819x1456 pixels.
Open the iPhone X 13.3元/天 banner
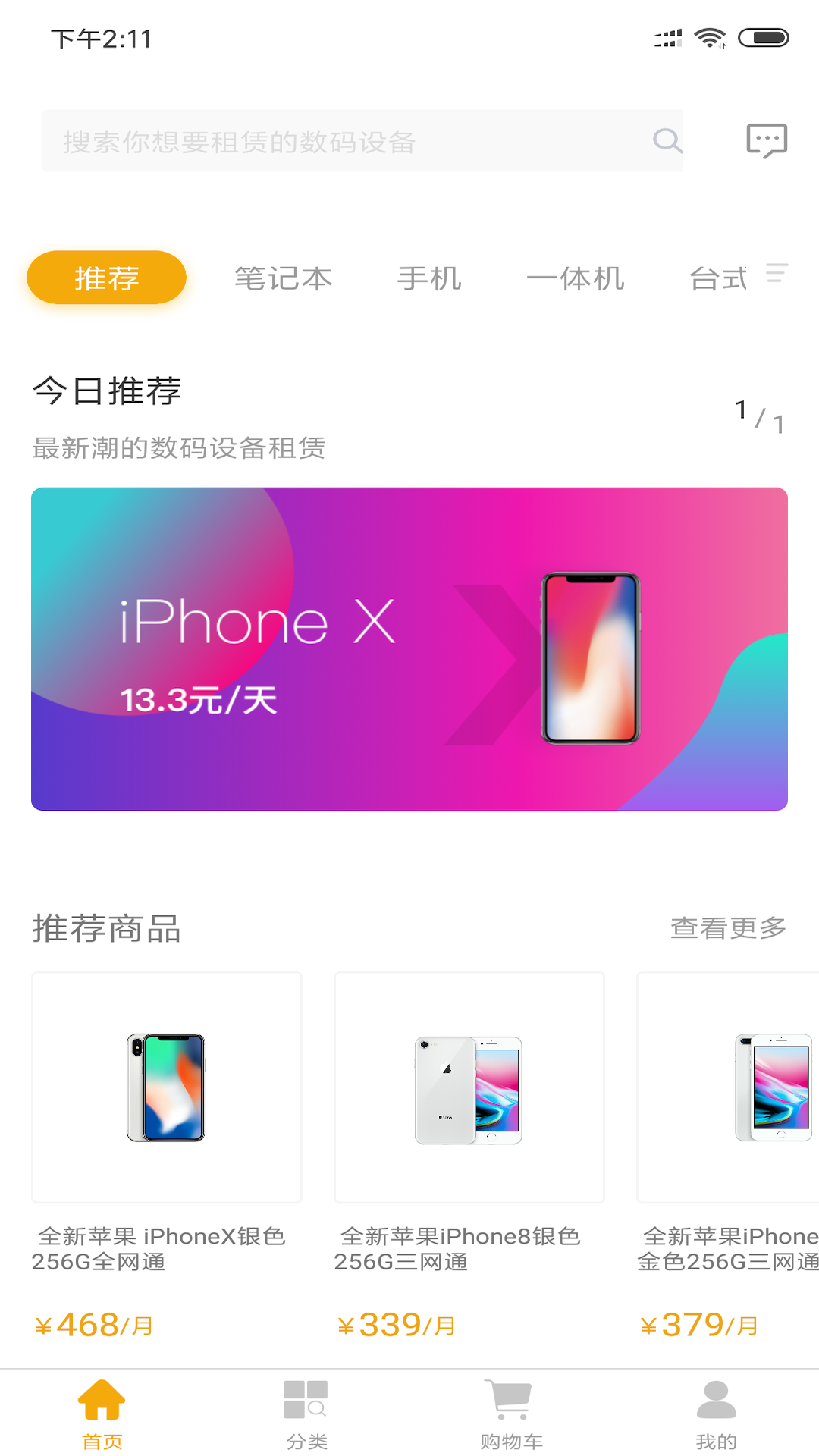click(x=409, y=649)
